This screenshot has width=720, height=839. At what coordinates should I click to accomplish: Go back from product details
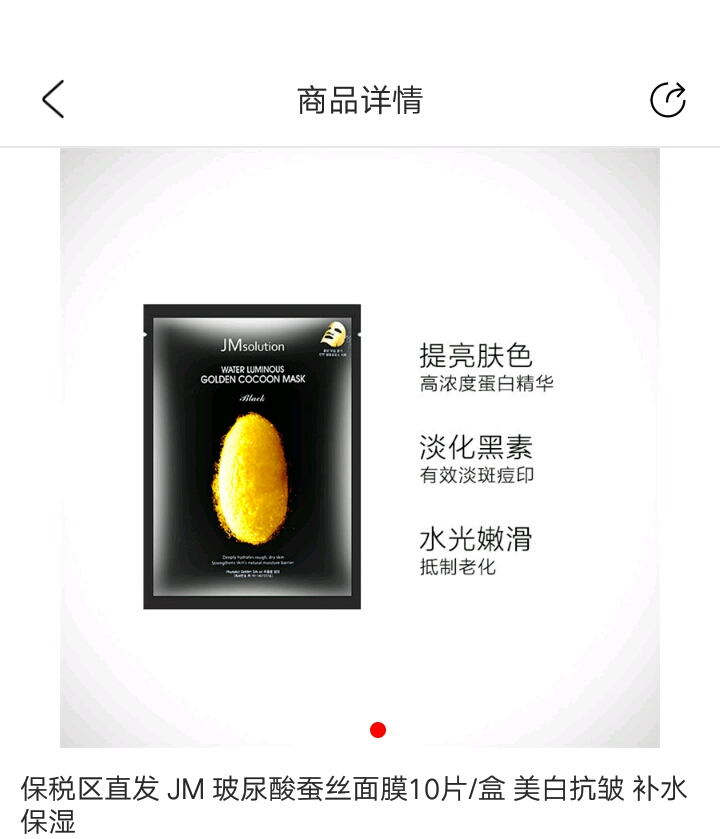pyautogui.click(x=53, y=100)
